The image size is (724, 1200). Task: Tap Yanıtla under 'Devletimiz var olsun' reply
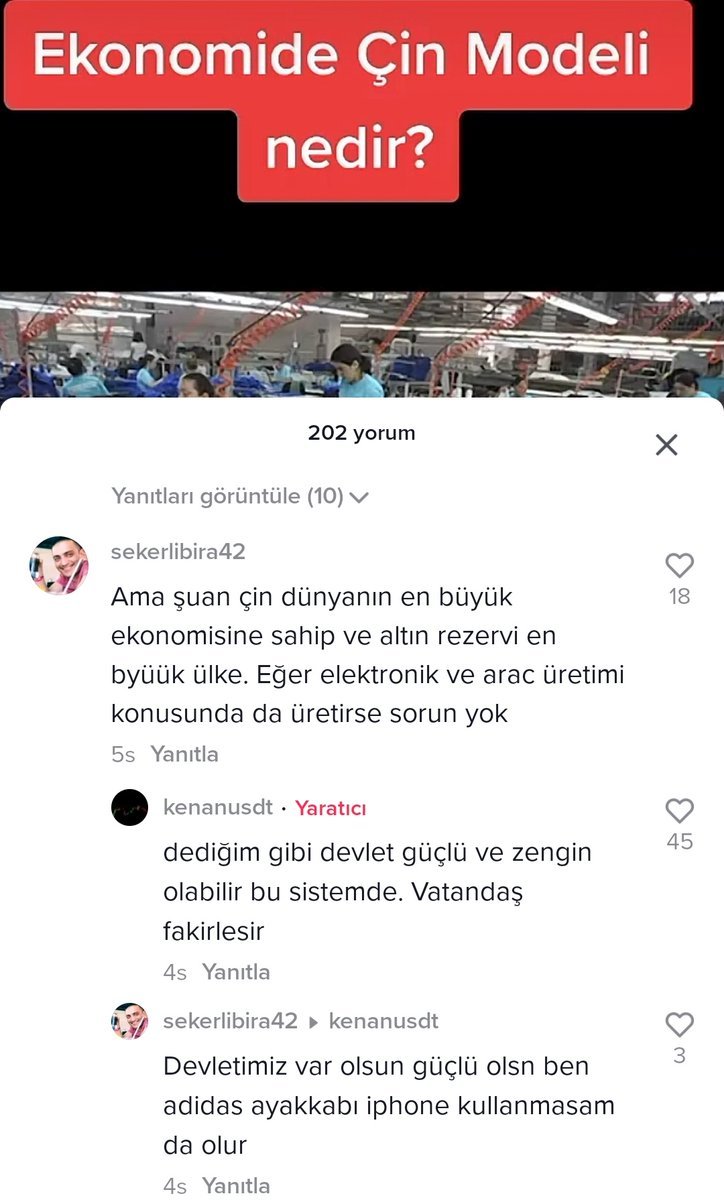(x=236, y=1185)
